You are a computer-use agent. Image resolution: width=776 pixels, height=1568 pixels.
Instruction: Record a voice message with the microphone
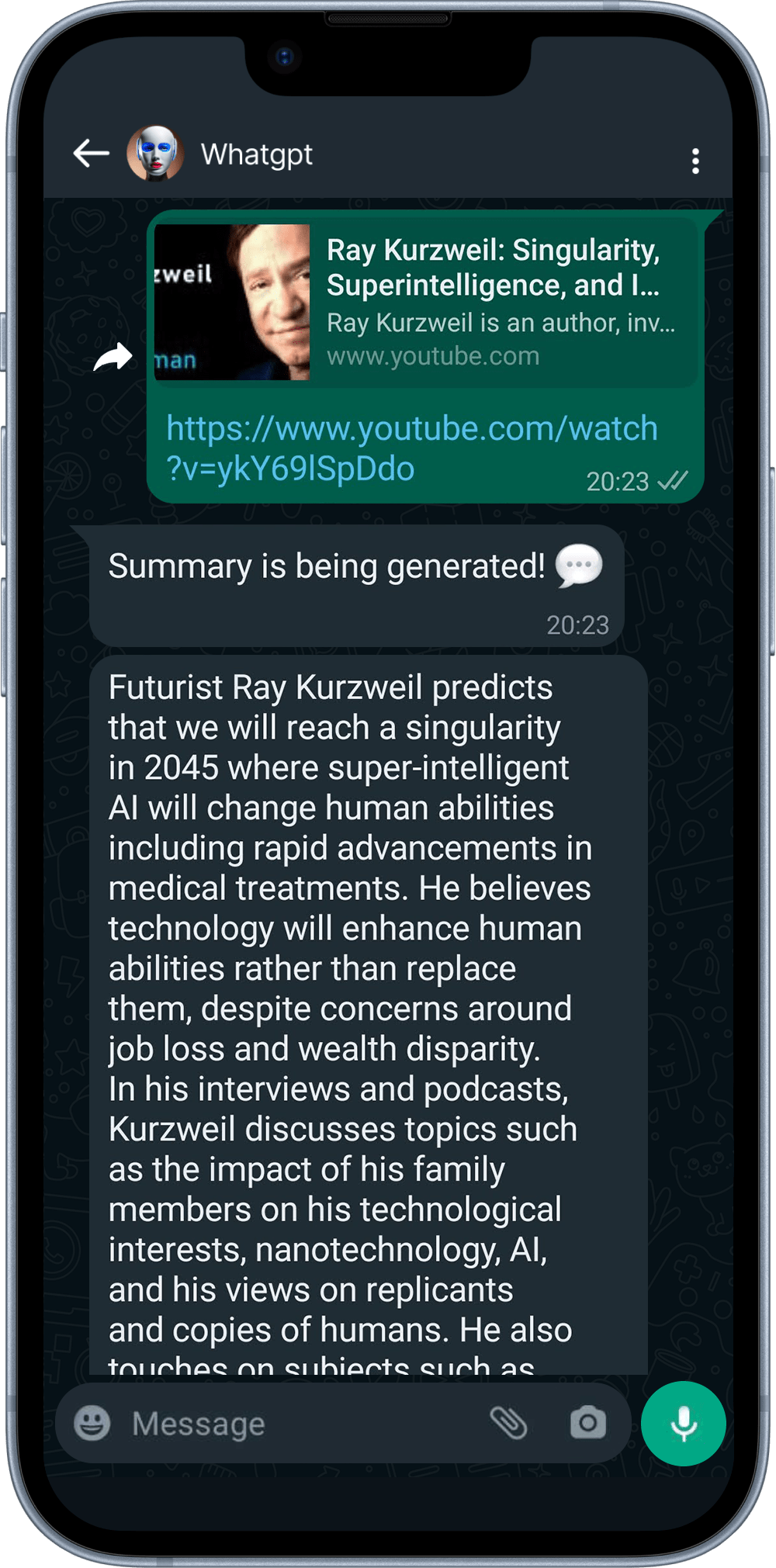[683, 1424]
